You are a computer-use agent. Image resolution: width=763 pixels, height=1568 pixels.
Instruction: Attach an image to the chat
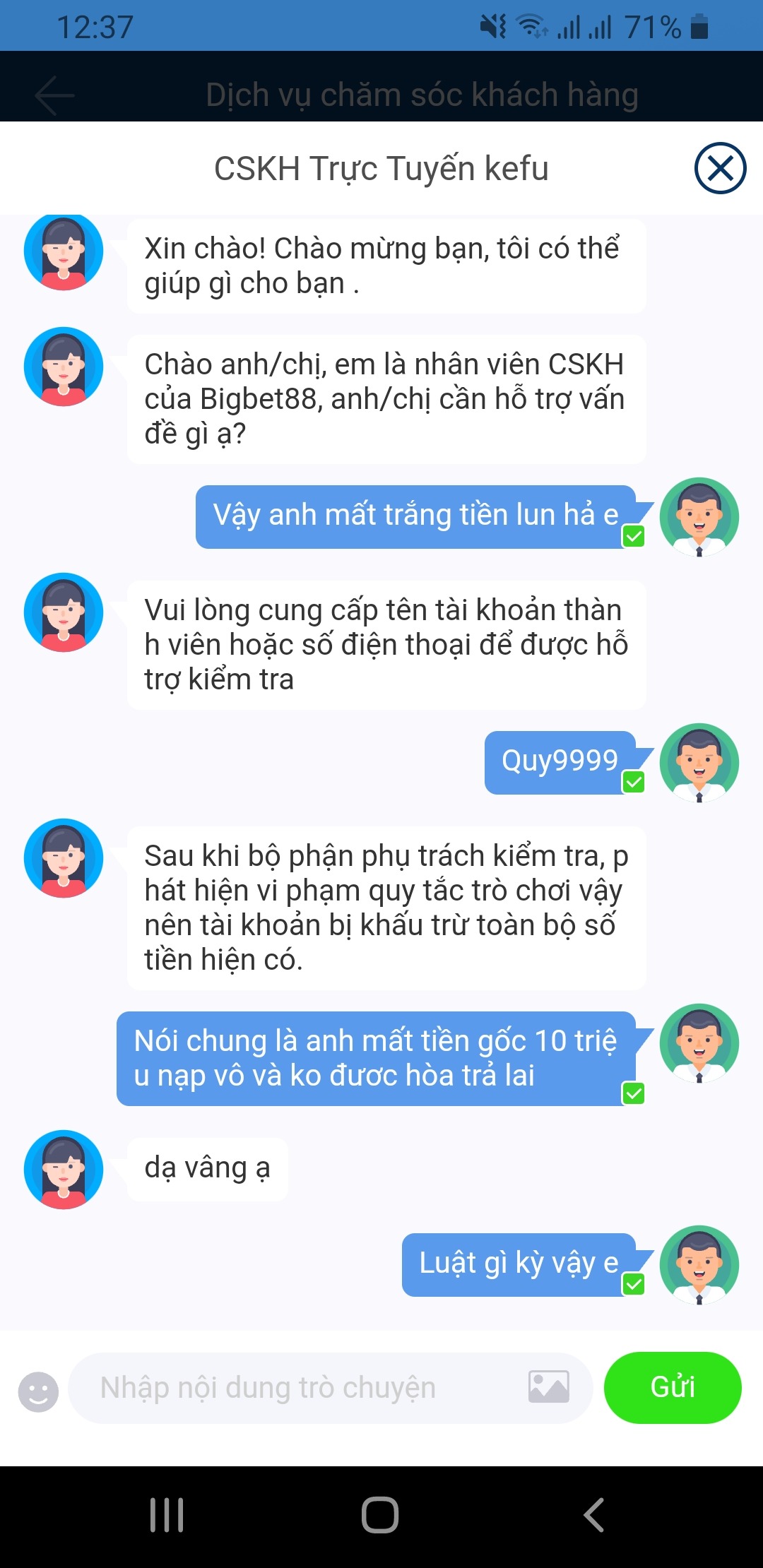coord(548,1387)
